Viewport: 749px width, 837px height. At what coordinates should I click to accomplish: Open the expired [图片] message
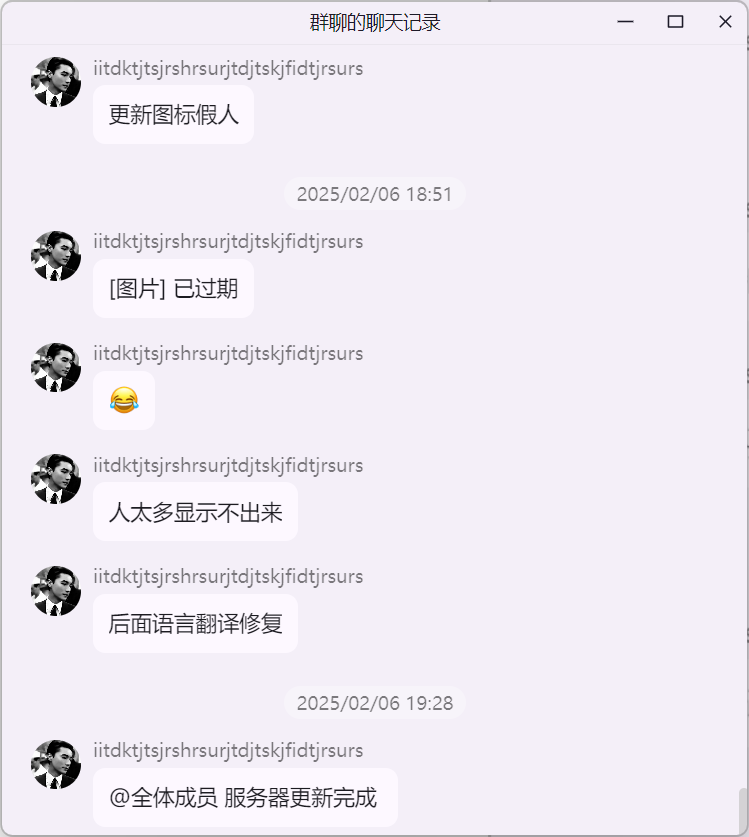click(173, 289)
